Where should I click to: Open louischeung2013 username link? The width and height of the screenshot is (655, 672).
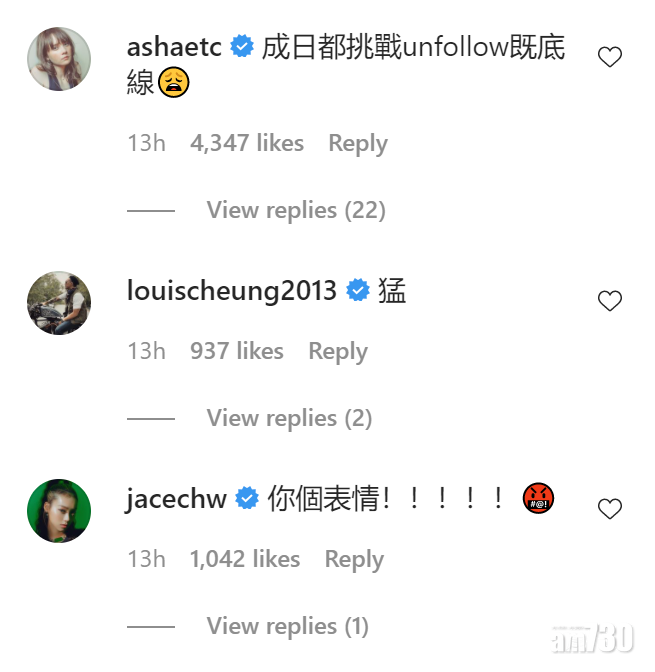tap(232, 291)
